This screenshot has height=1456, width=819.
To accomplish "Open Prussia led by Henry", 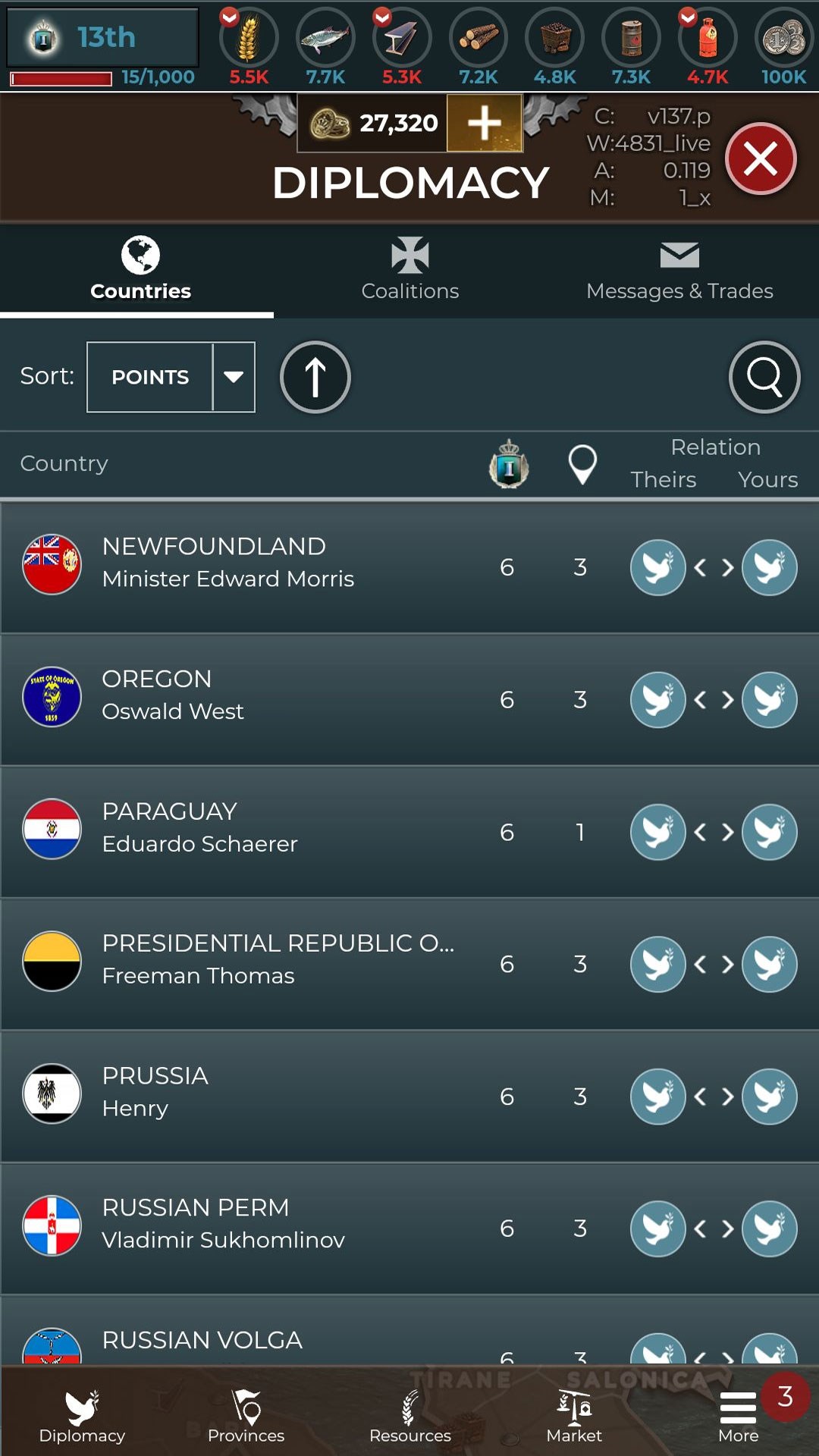I will click(227, 1094).
